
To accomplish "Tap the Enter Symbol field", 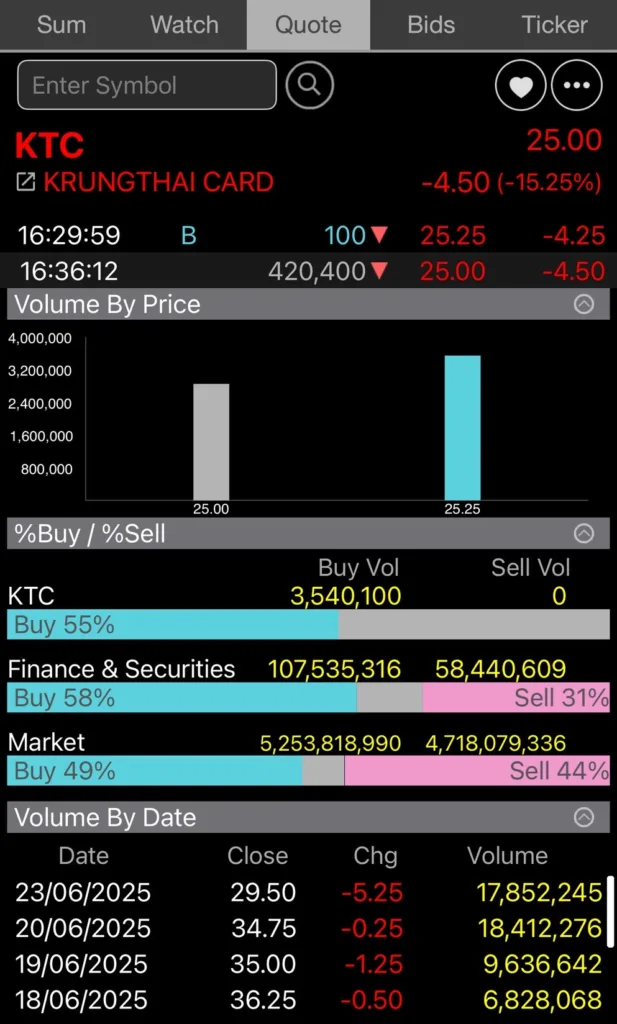I will coord(146,85).
